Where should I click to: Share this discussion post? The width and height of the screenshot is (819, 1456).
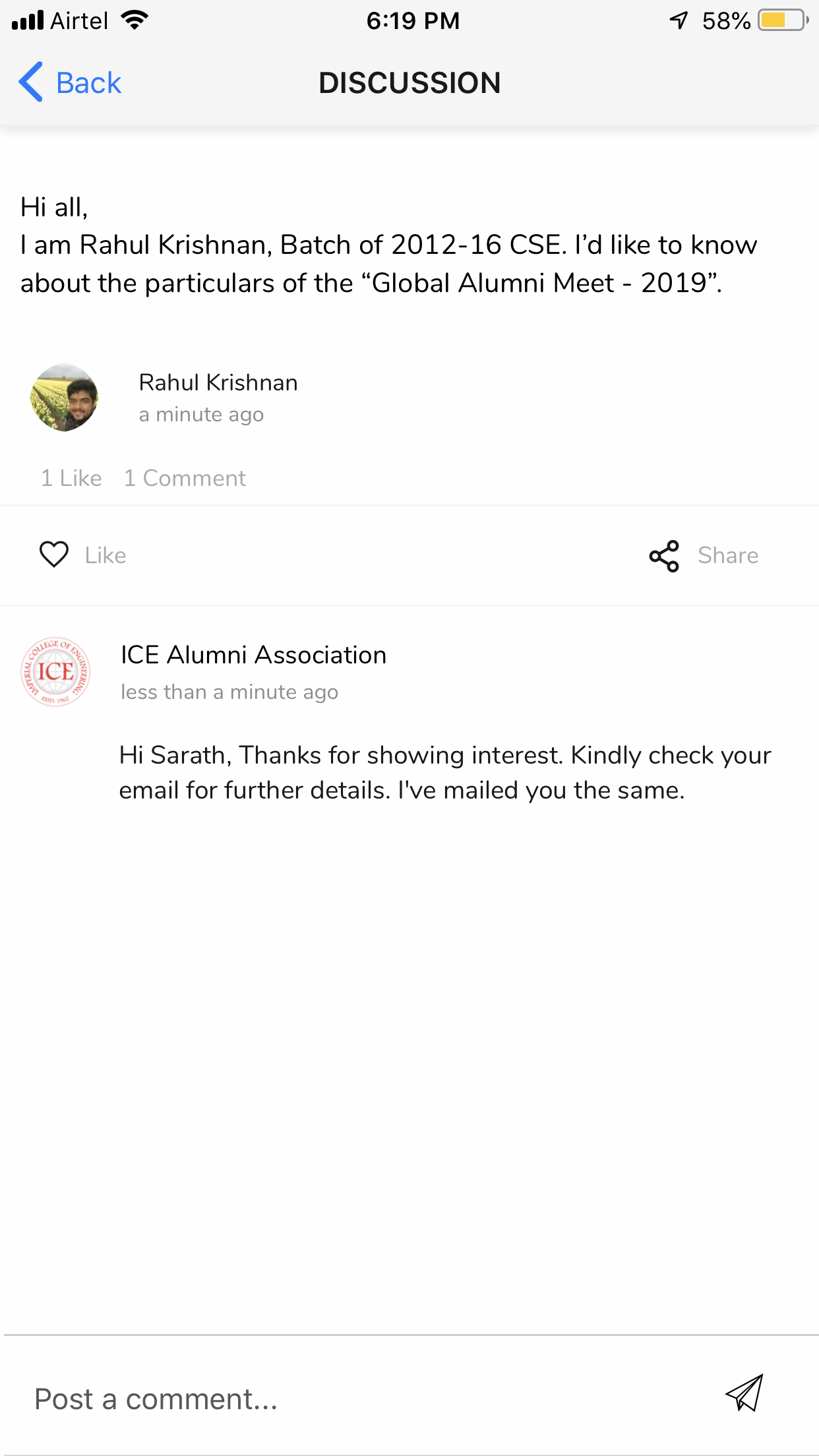[703, 555]
